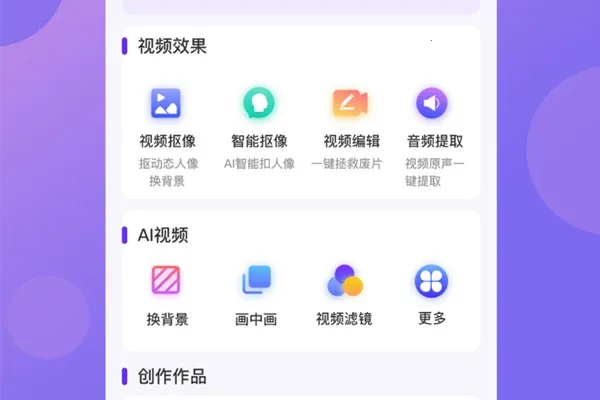
Task: Show 更多 AI video options
Action: [432, 282]
